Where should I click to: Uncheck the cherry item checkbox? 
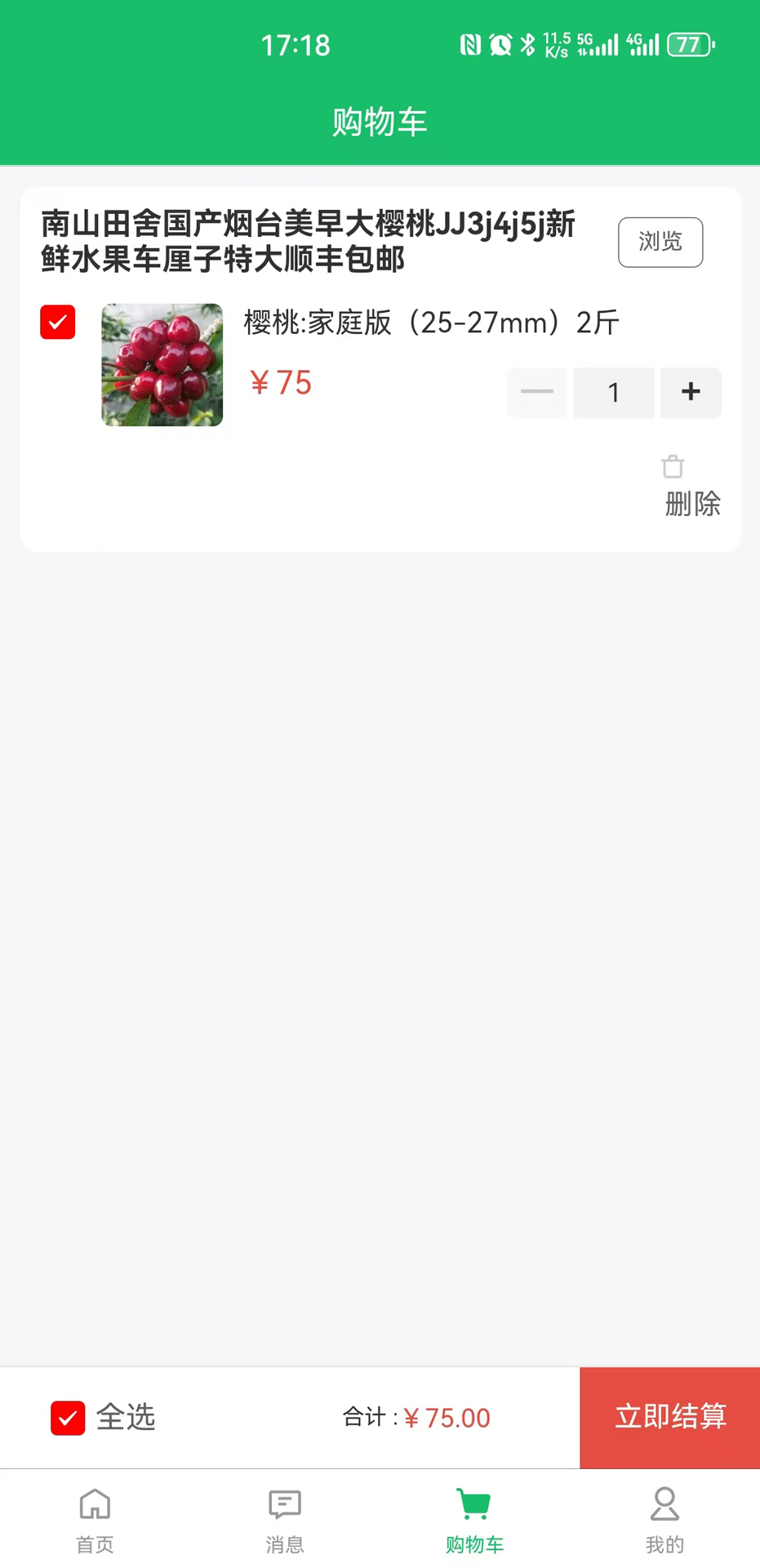(x=58, y=322)
